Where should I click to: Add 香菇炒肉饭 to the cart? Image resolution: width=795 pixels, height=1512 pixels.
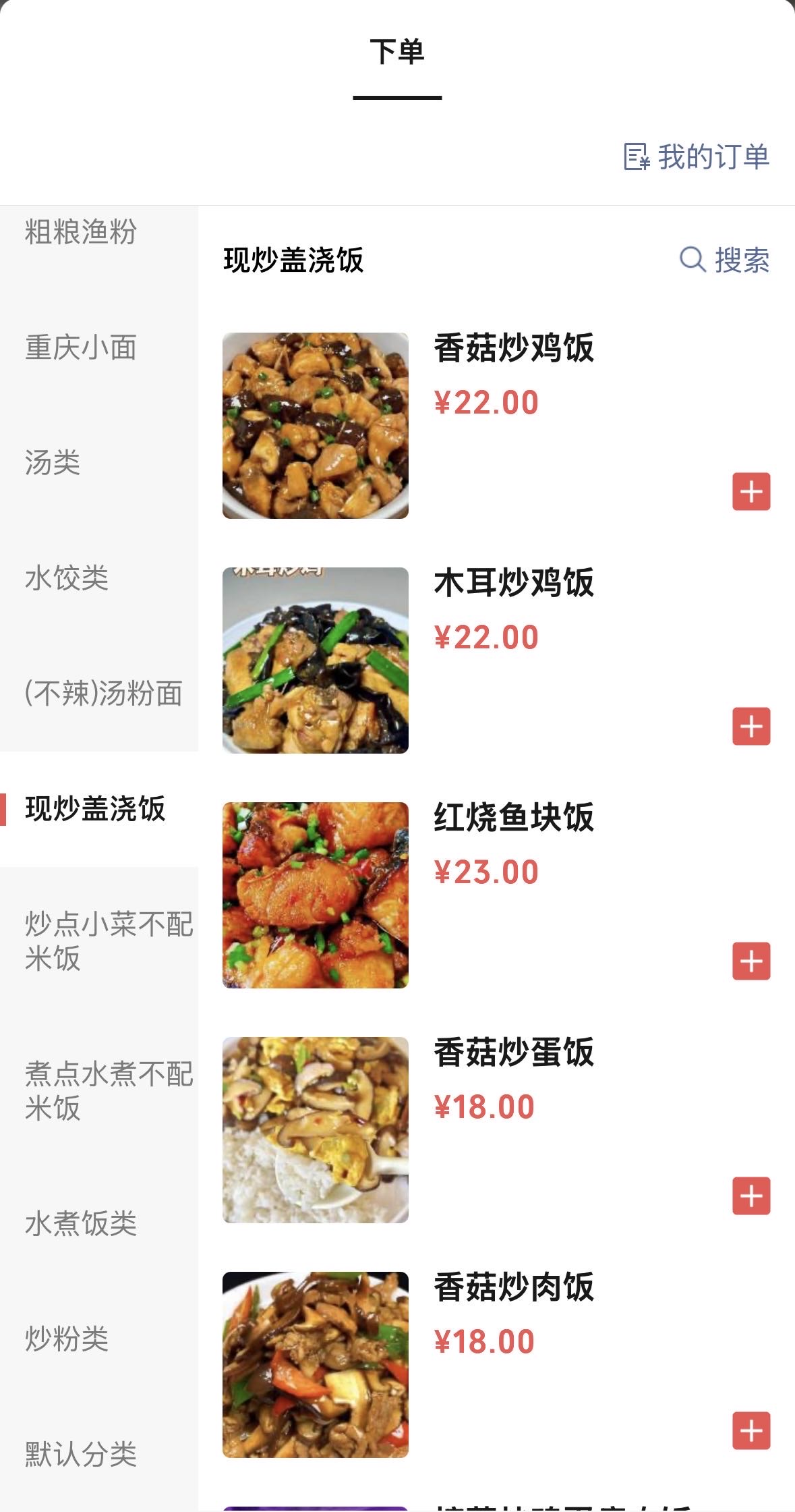pos(751,1430)
